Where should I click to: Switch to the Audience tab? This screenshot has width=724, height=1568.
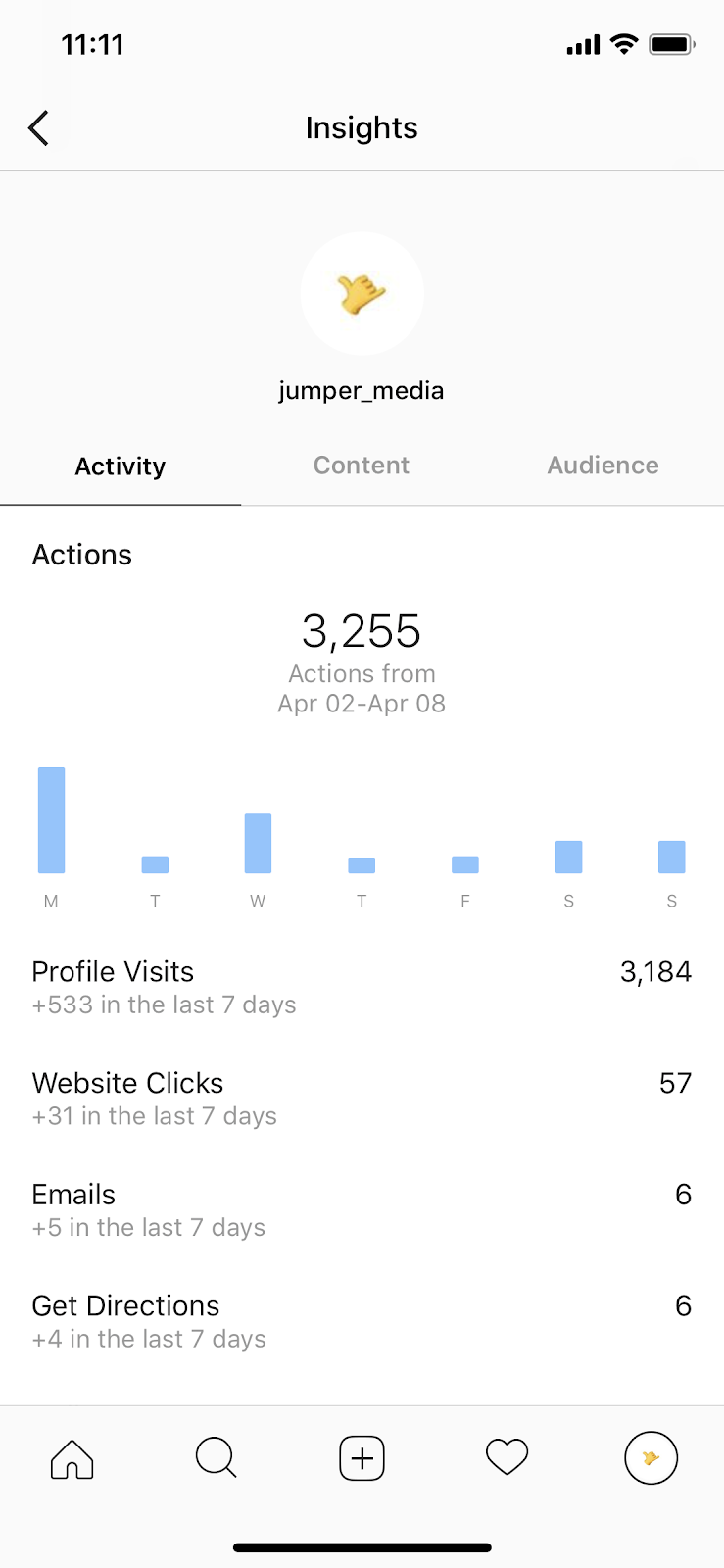[x=603, y=465]
